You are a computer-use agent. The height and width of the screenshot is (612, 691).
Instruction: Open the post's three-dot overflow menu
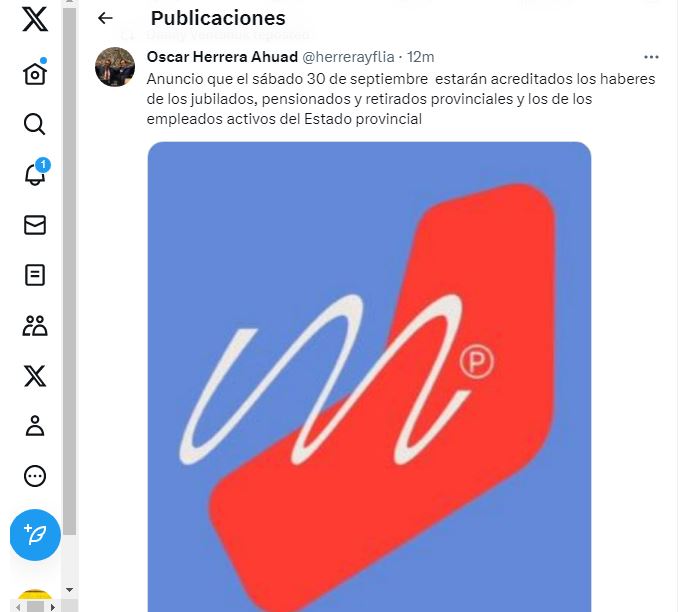651,57
